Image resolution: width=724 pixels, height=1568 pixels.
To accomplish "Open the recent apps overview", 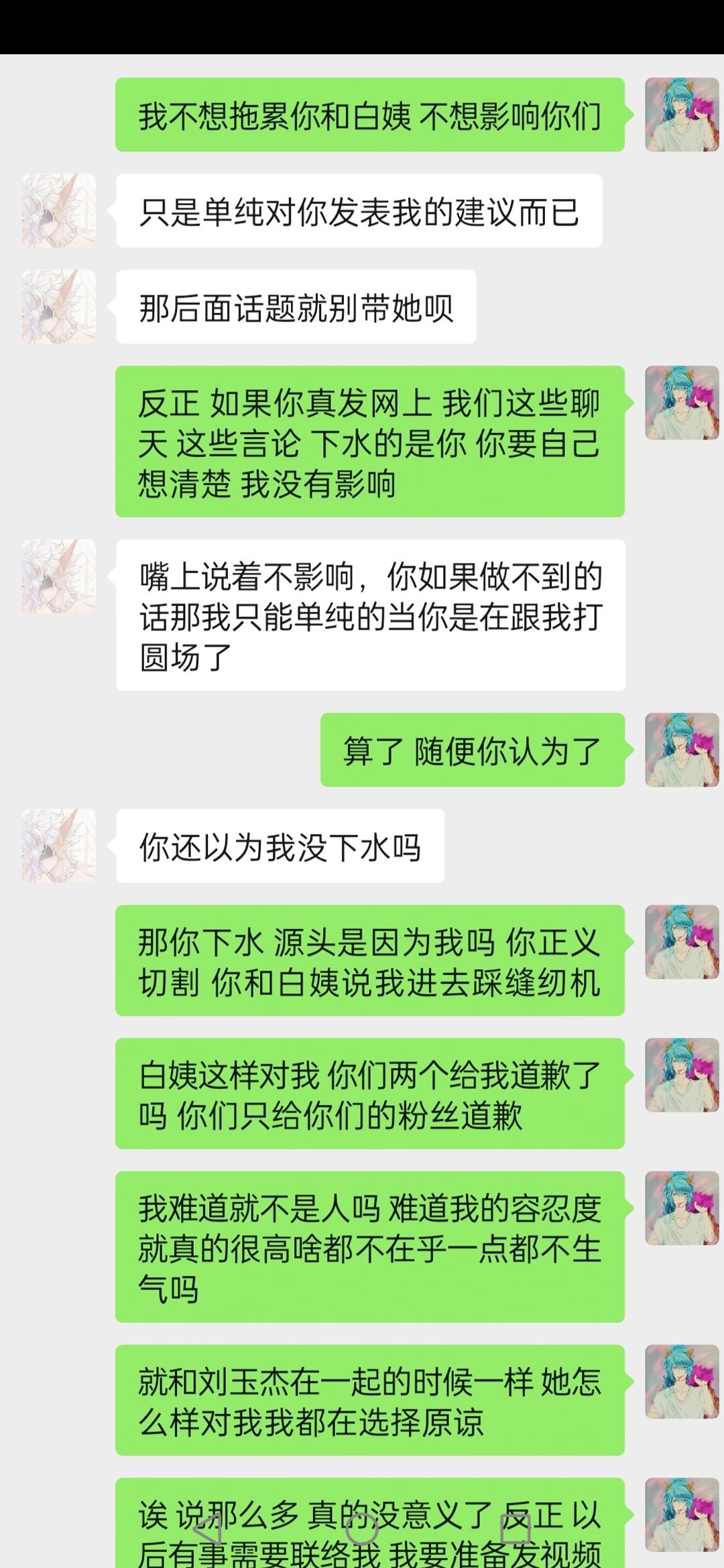I will click(516, 1529).
